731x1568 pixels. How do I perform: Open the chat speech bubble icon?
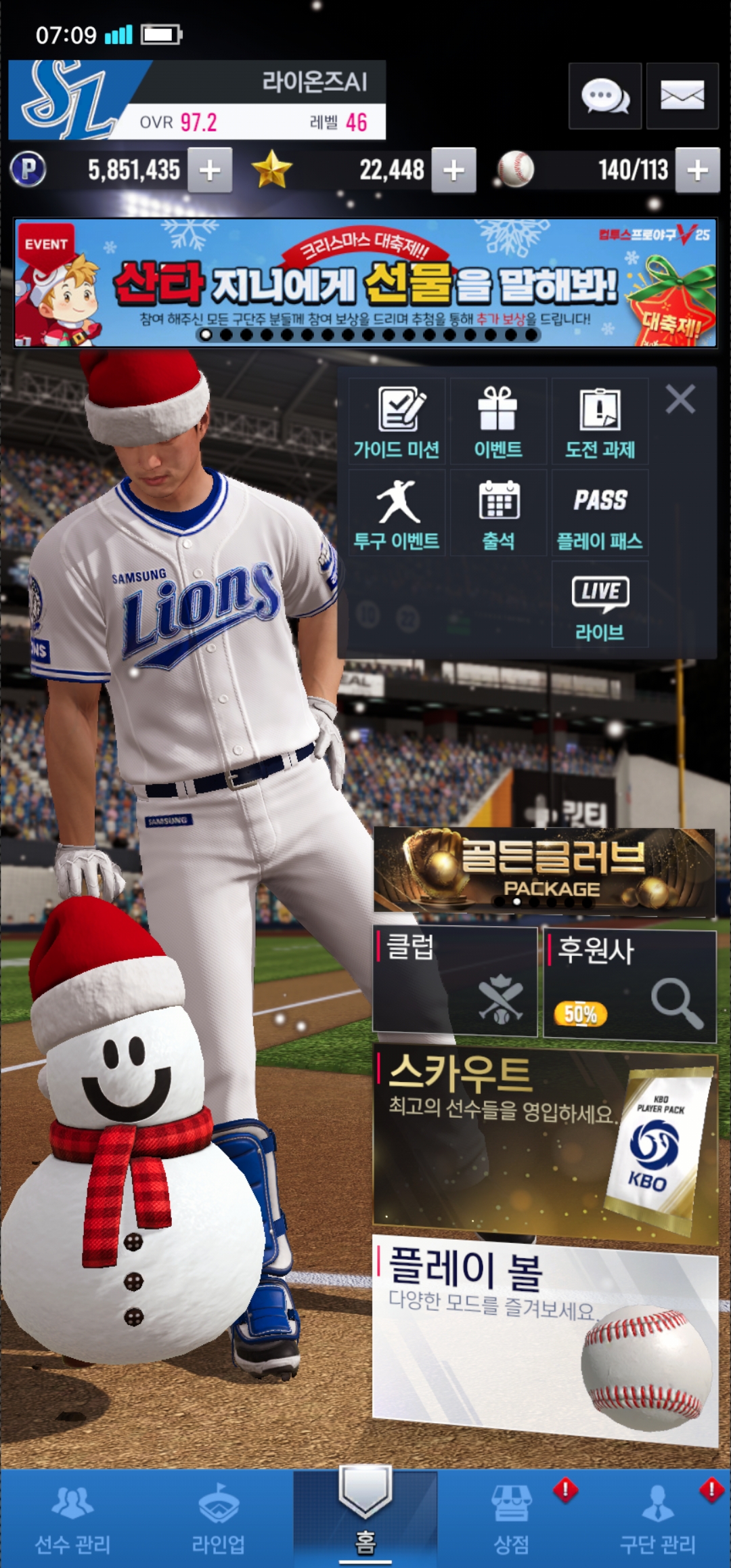[x=604, y=96]
